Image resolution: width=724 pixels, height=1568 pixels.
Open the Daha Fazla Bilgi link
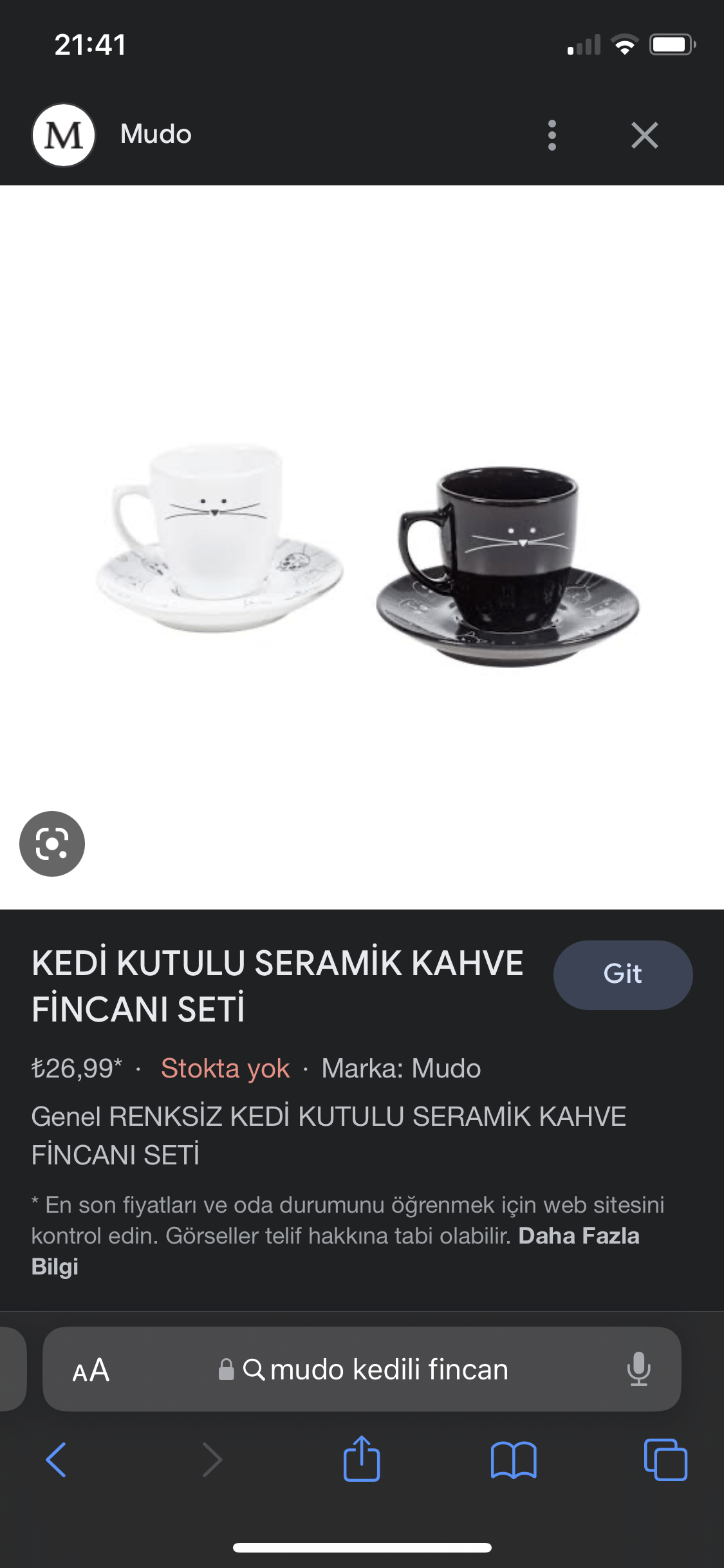[x=335, y=1251]
